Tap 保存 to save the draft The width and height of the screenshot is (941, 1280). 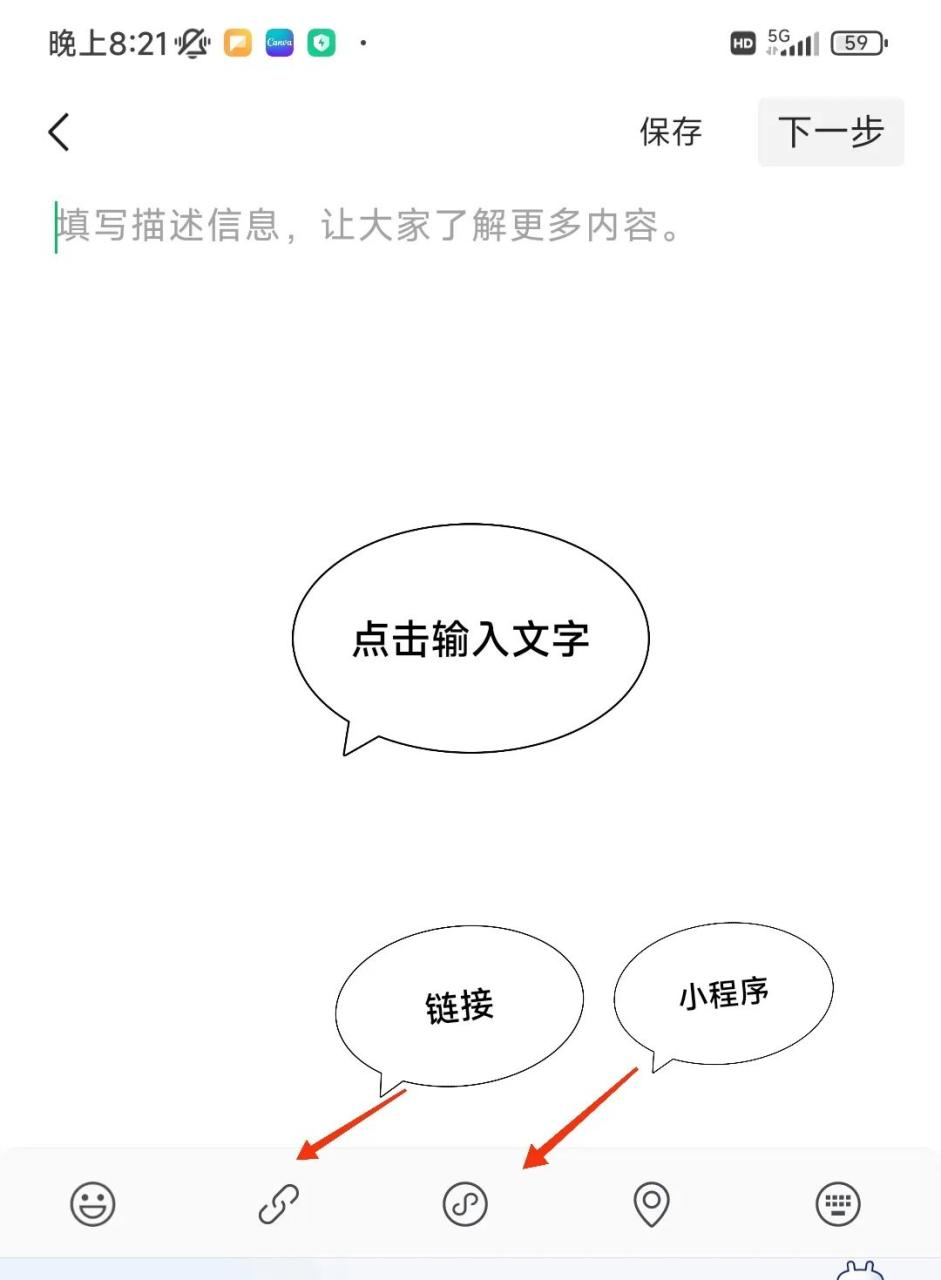(x=671, y=132)
